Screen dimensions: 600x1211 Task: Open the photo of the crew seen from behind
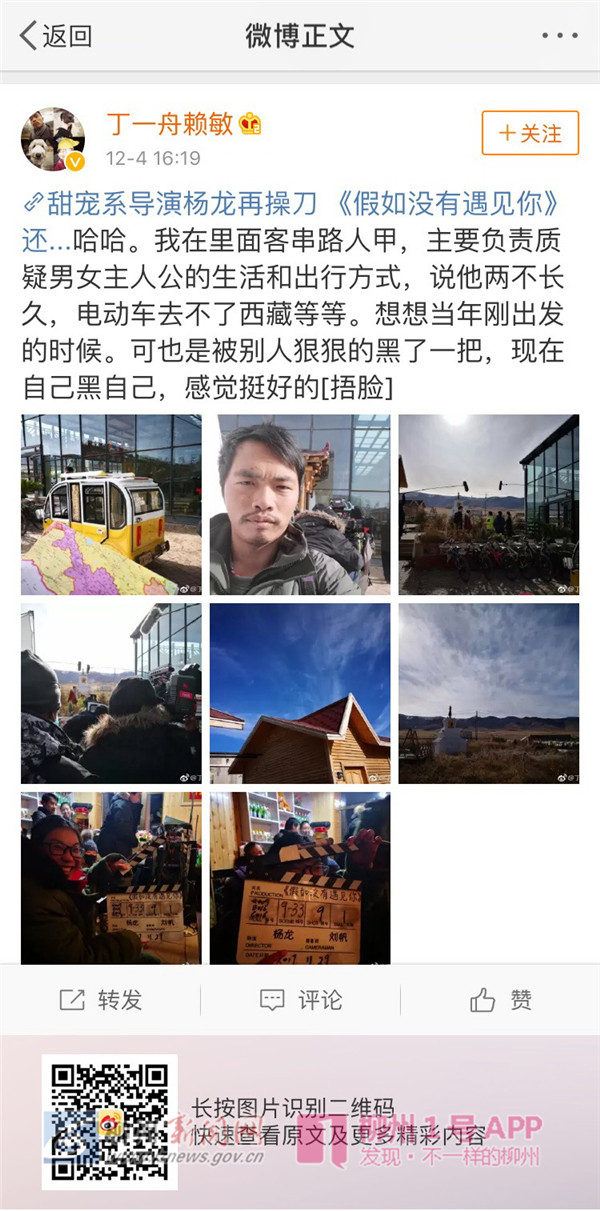pos(111,693)
